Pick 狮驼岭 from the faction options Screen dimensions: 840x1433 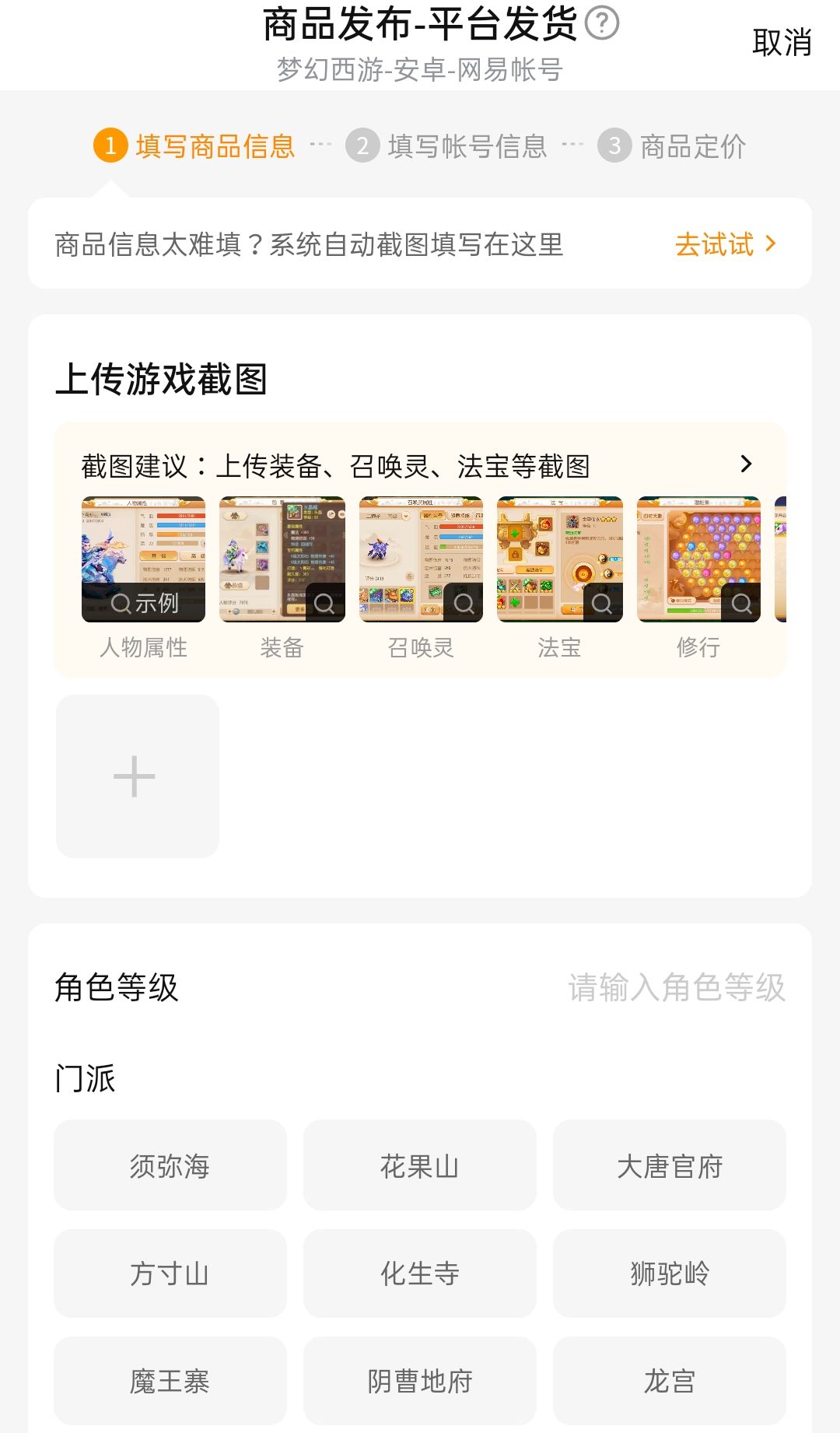pyautogui.click(x=669, y=1274)
